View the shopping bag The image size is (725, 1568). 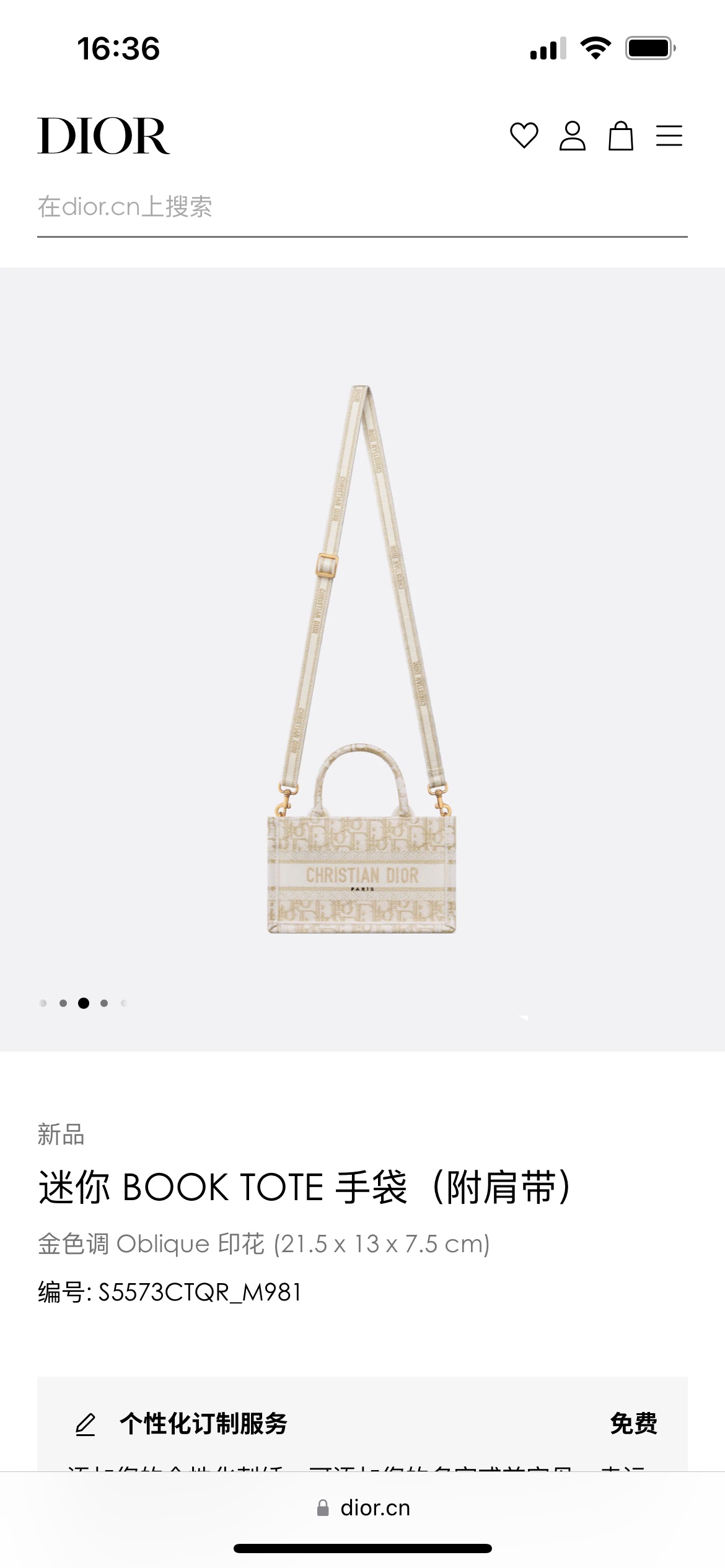click(620, 136)
